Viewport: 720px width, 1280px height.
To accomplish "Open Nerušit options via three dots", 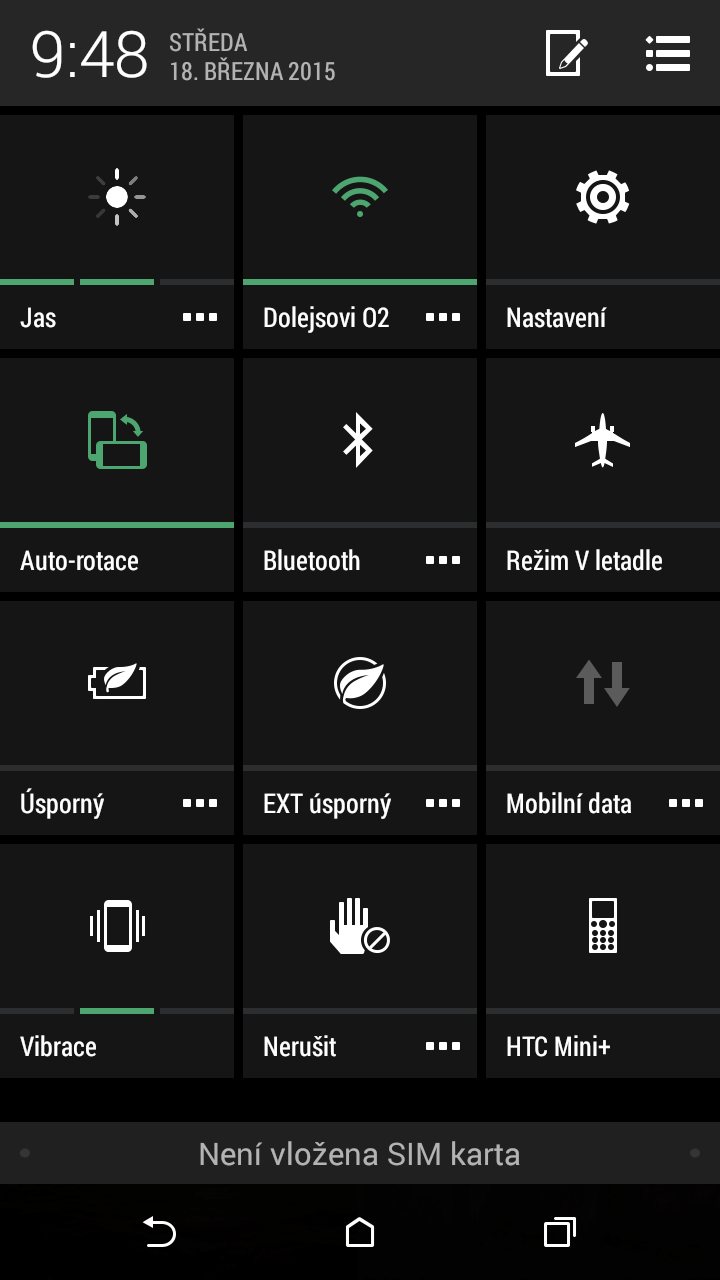I will 443,1047.
